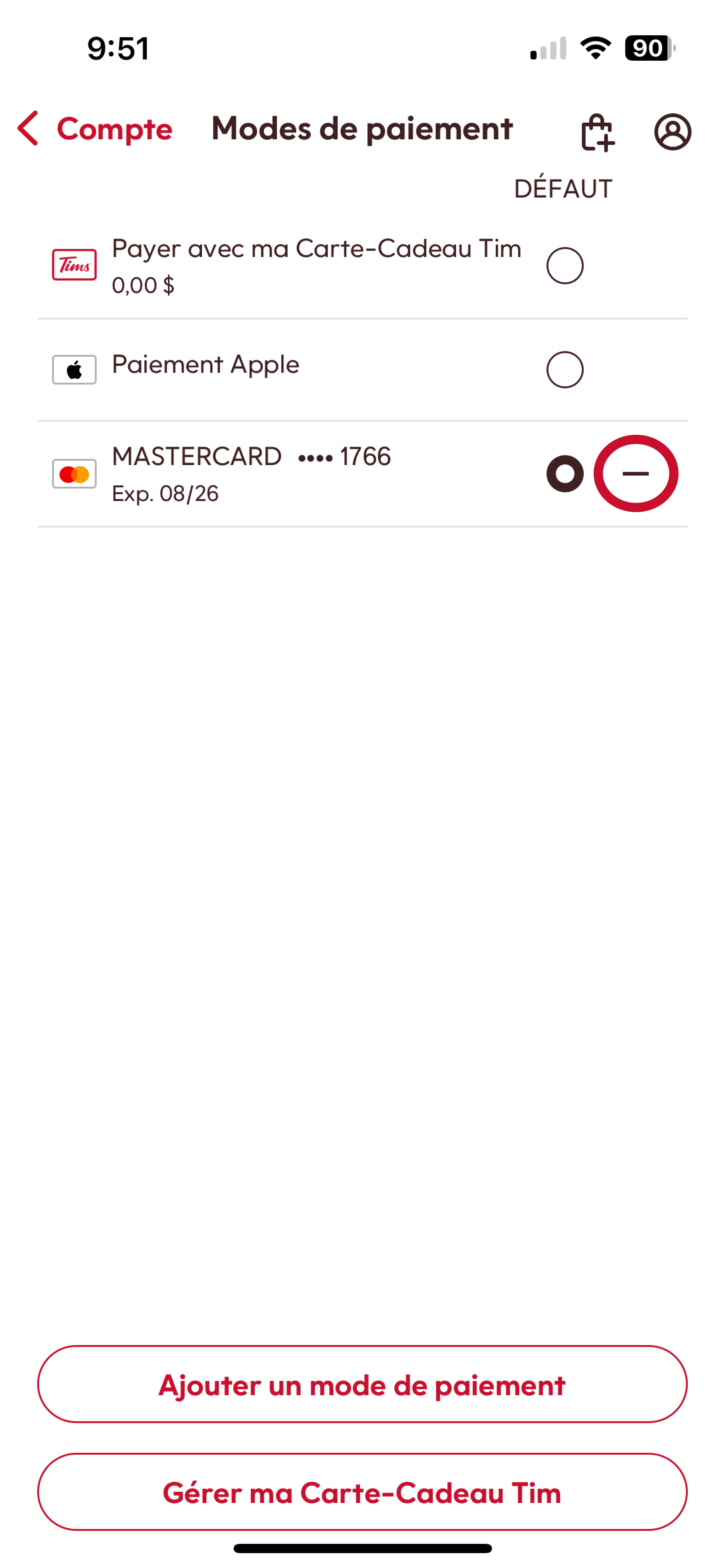
Task: Select Paiement Apple as default
Action: (x=565, y=369)
